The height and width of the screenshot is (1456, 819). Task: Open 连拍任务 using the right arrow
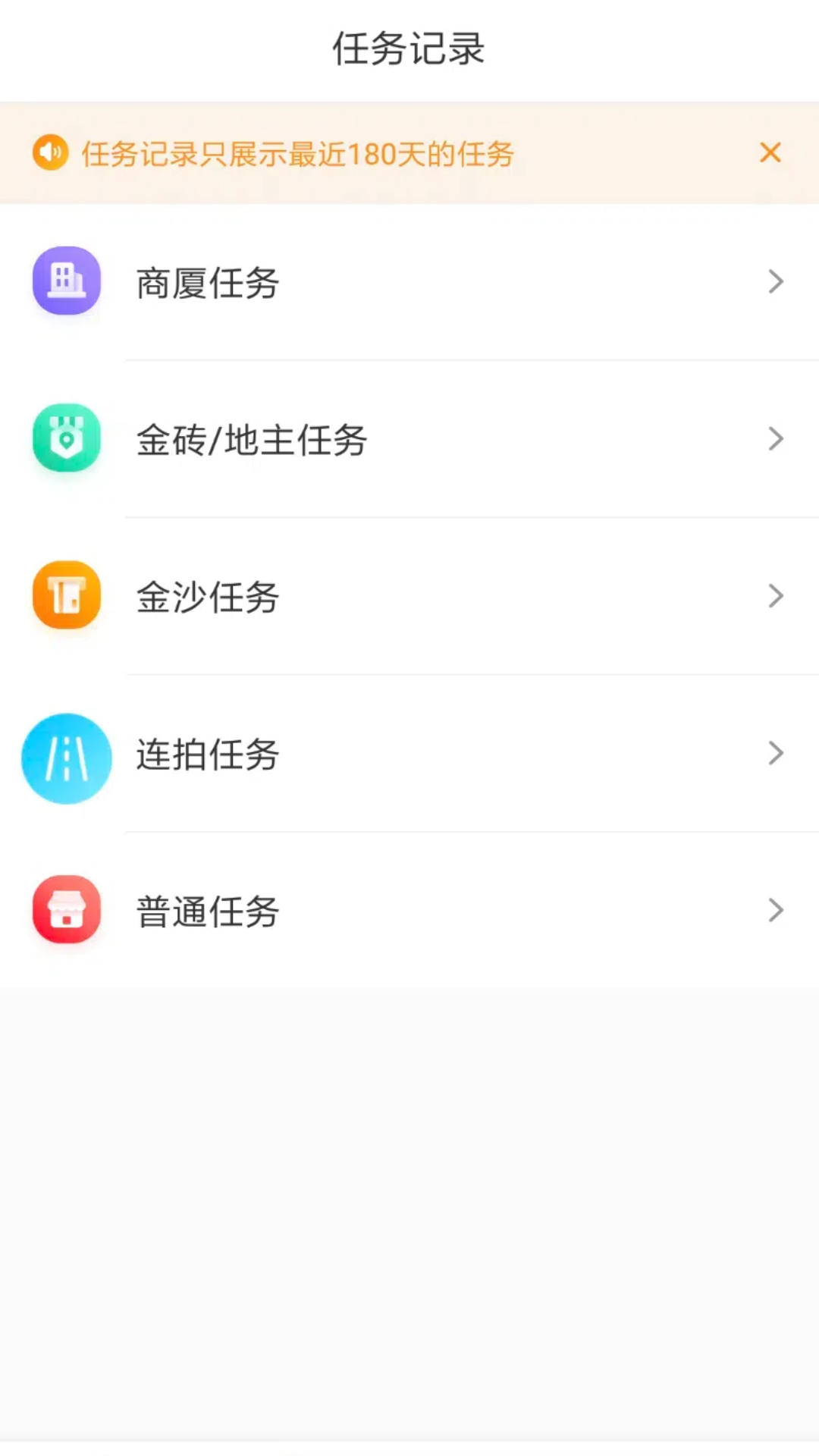(x=775, y=753)
